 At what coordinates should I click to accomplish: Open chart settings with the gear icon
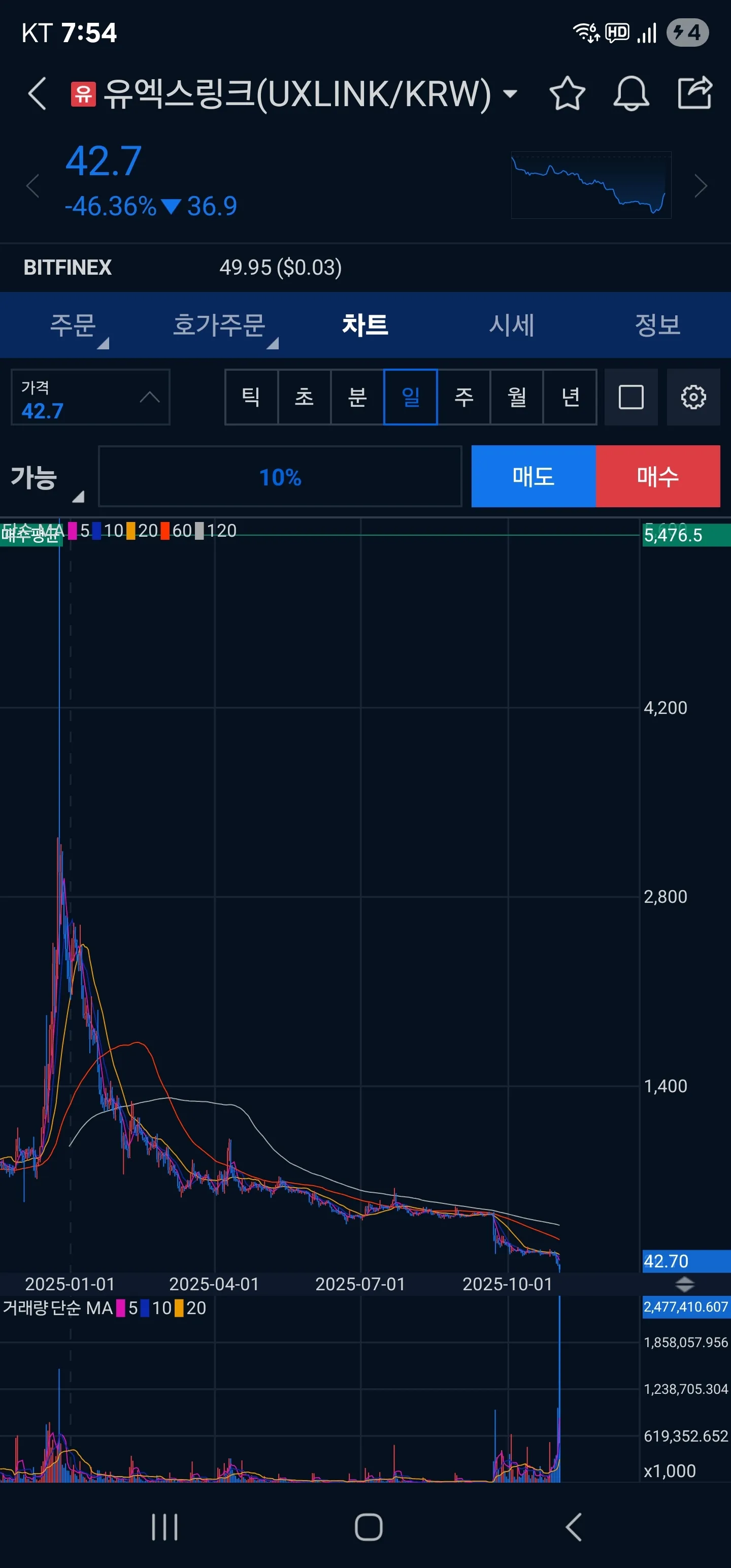click(693, 398)
